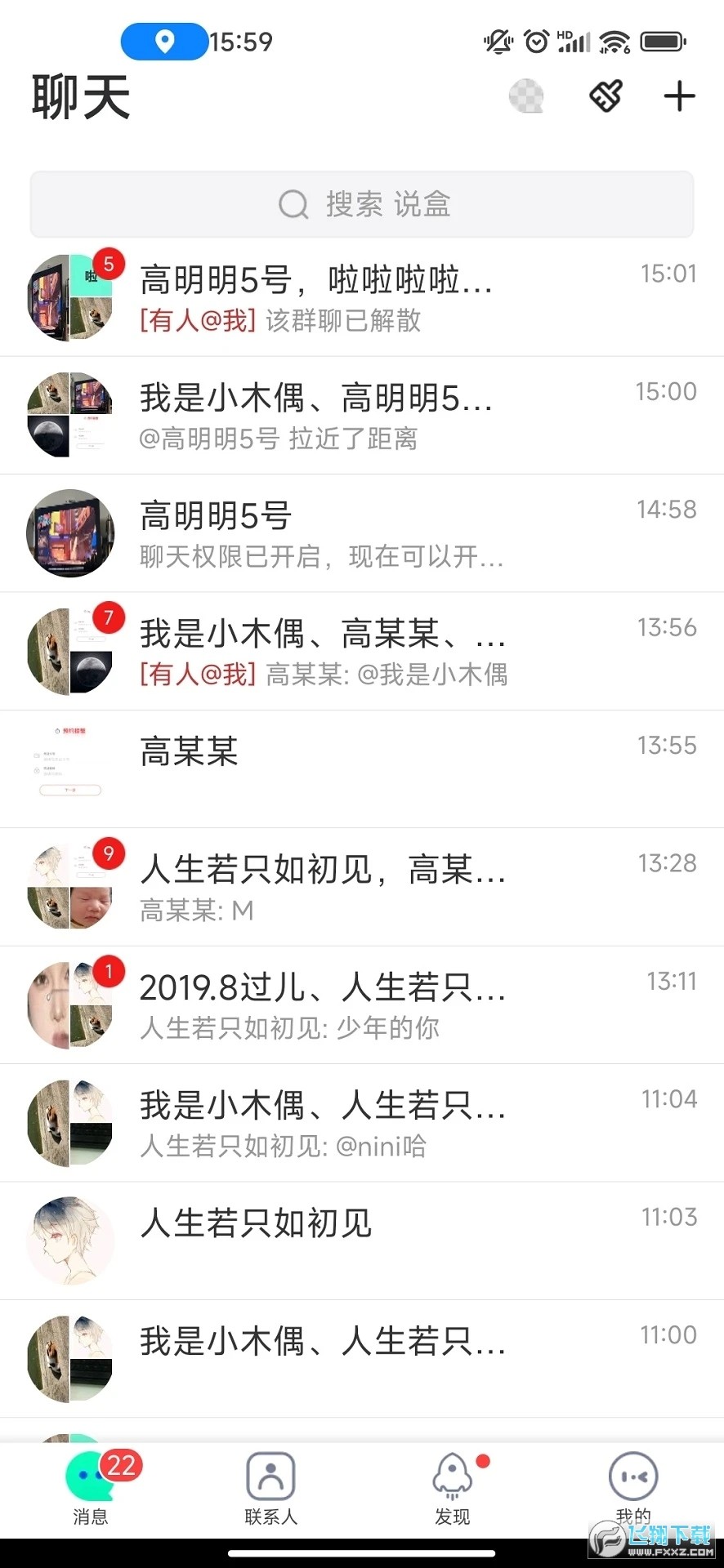Open the group chat 人生若只如初见，高某

pyautogui.click(x=362, y=888)
